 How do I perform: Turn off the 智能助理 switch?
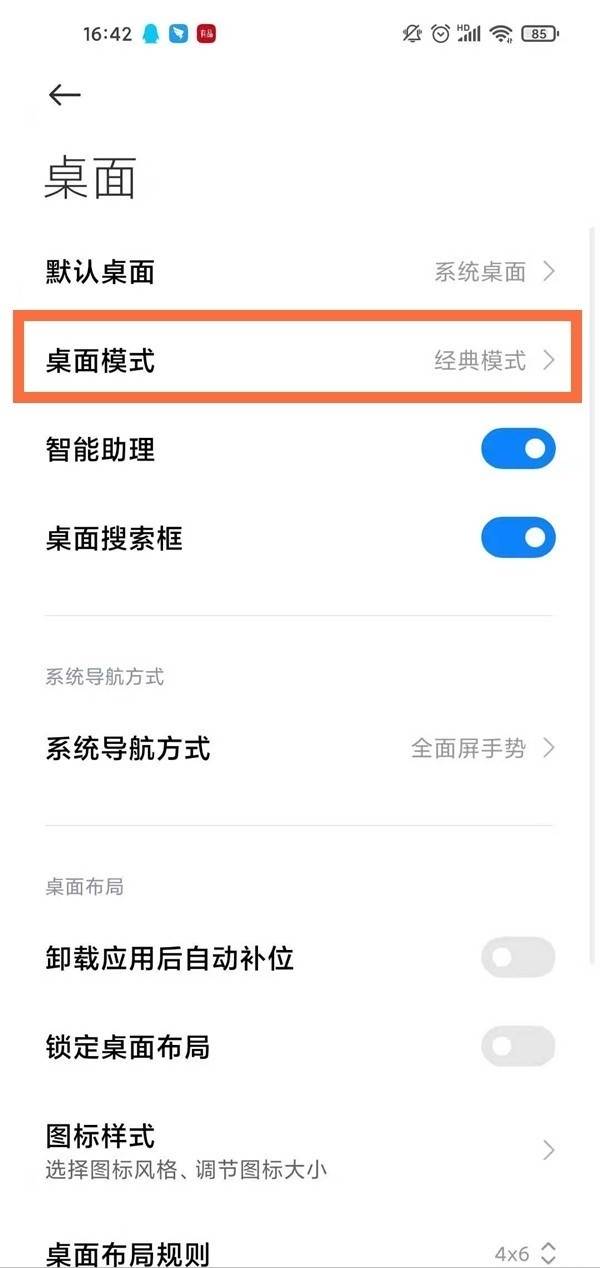coord(518,449)
